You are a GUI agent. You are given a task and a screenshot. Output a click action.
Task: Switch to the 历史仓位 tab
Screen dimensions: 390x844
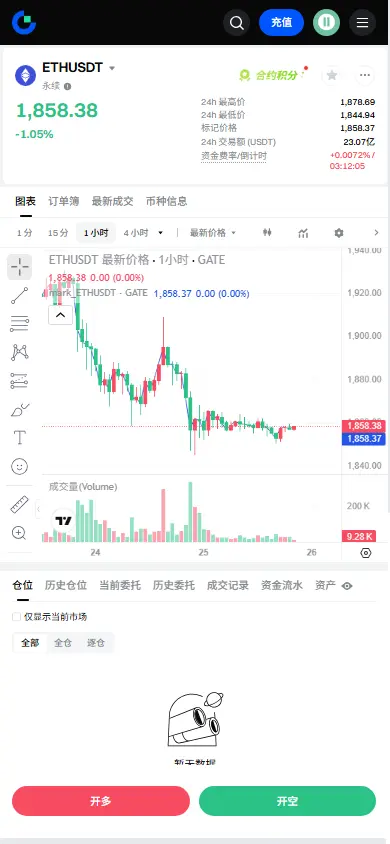pyautogui.click(x=66, y=586)
